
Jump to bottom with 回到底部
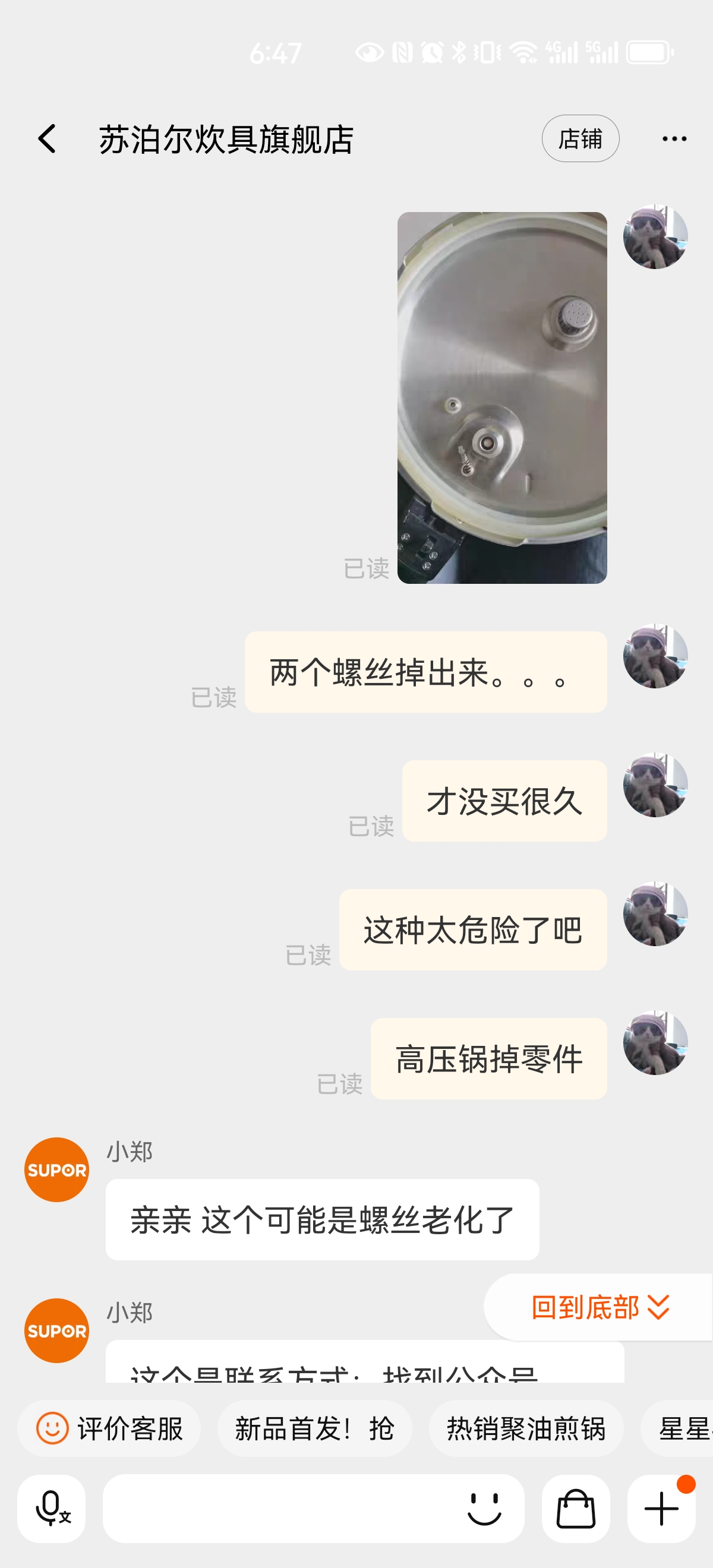(598, 1307)
